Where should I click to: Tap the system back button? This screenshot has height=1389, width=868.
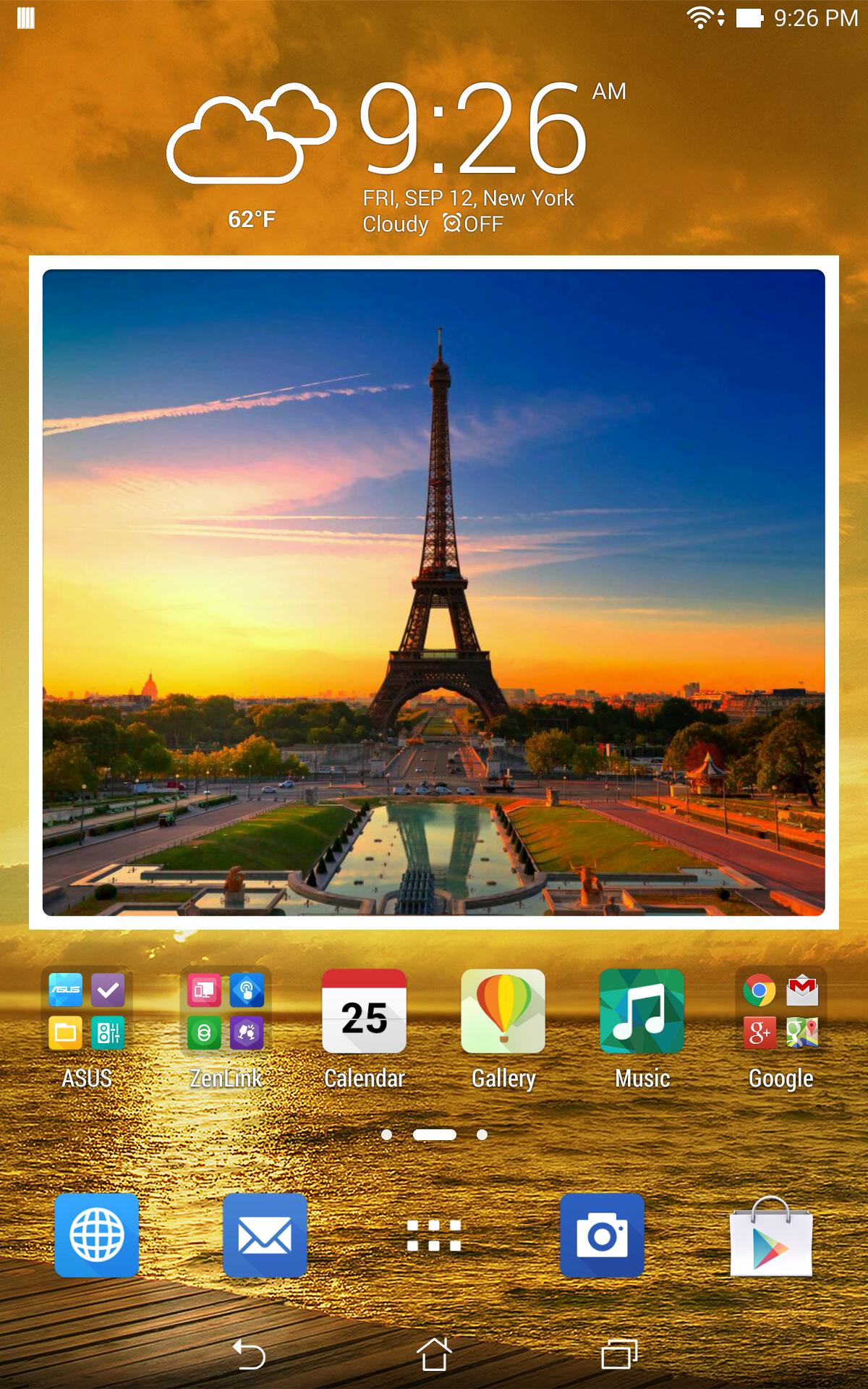click(250, 1354)
